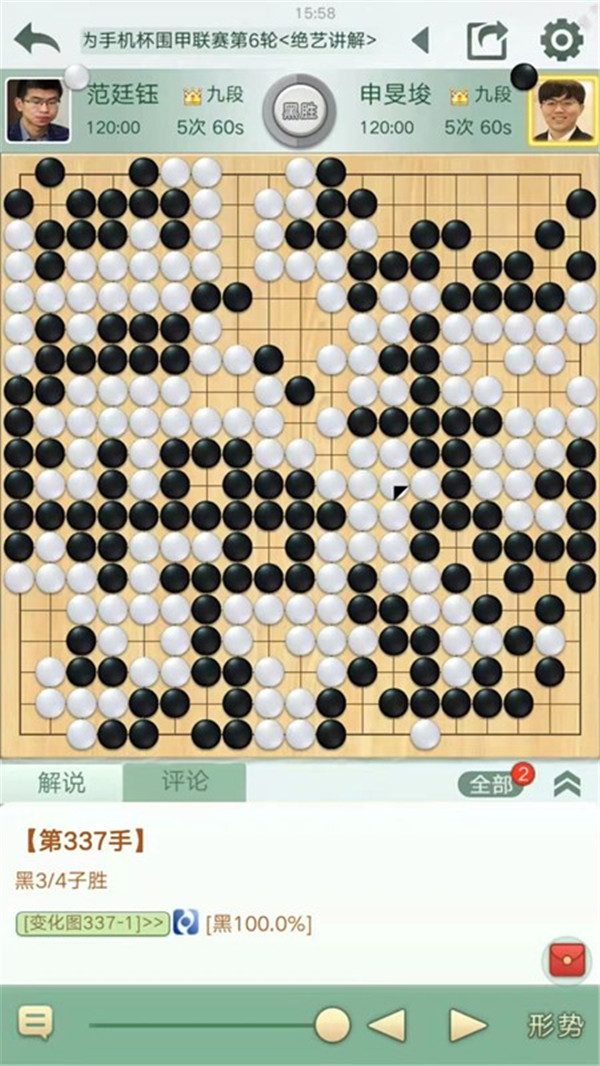Tap the 形势 position analysis button
This screenshot has width=600, height=1066.
(555, 1025)
